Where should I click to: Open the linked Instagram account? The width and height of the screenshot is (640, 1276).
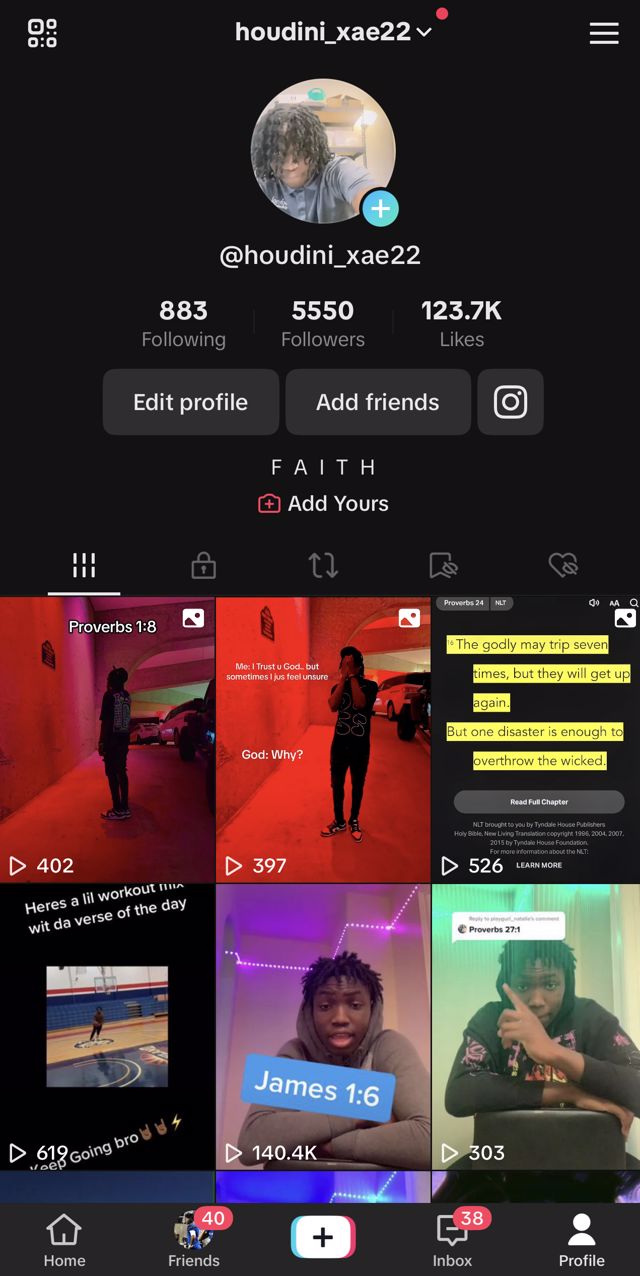click(510, 402)
